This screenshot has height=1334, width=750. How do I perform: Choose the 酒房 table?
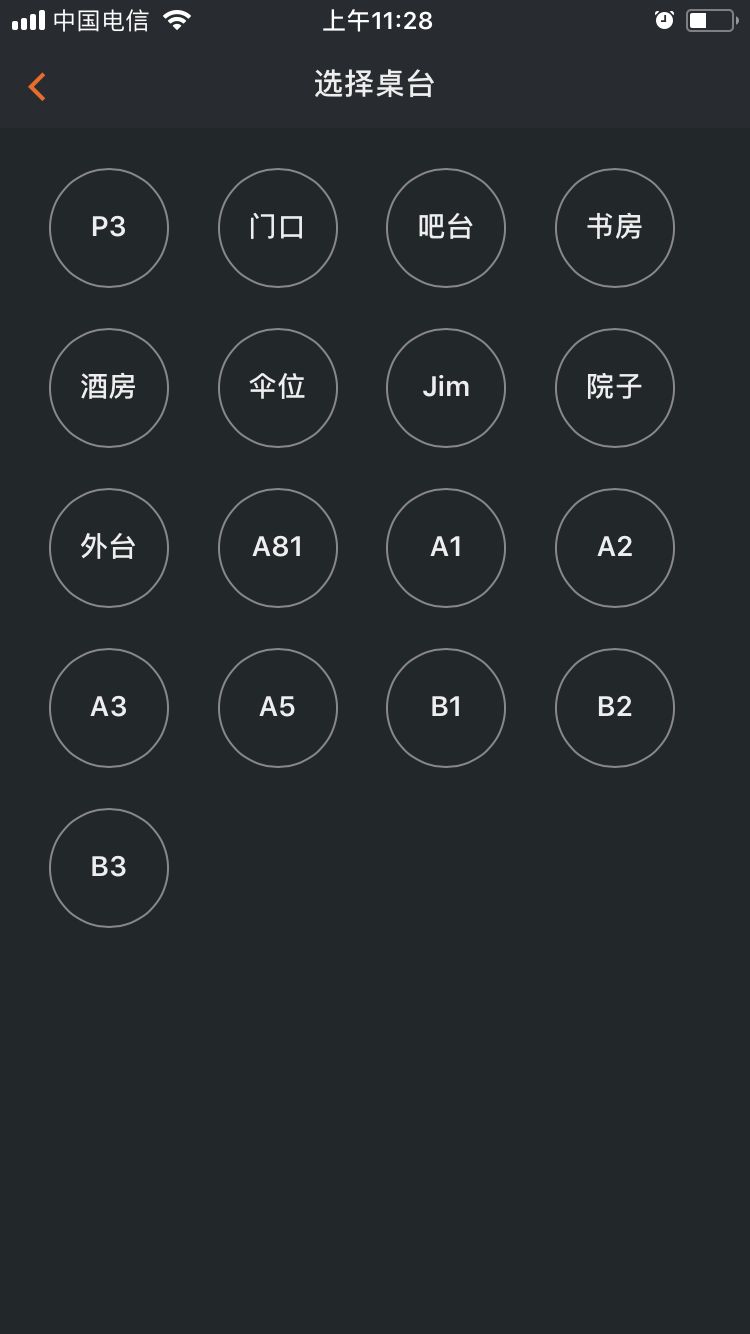point(109,388)
